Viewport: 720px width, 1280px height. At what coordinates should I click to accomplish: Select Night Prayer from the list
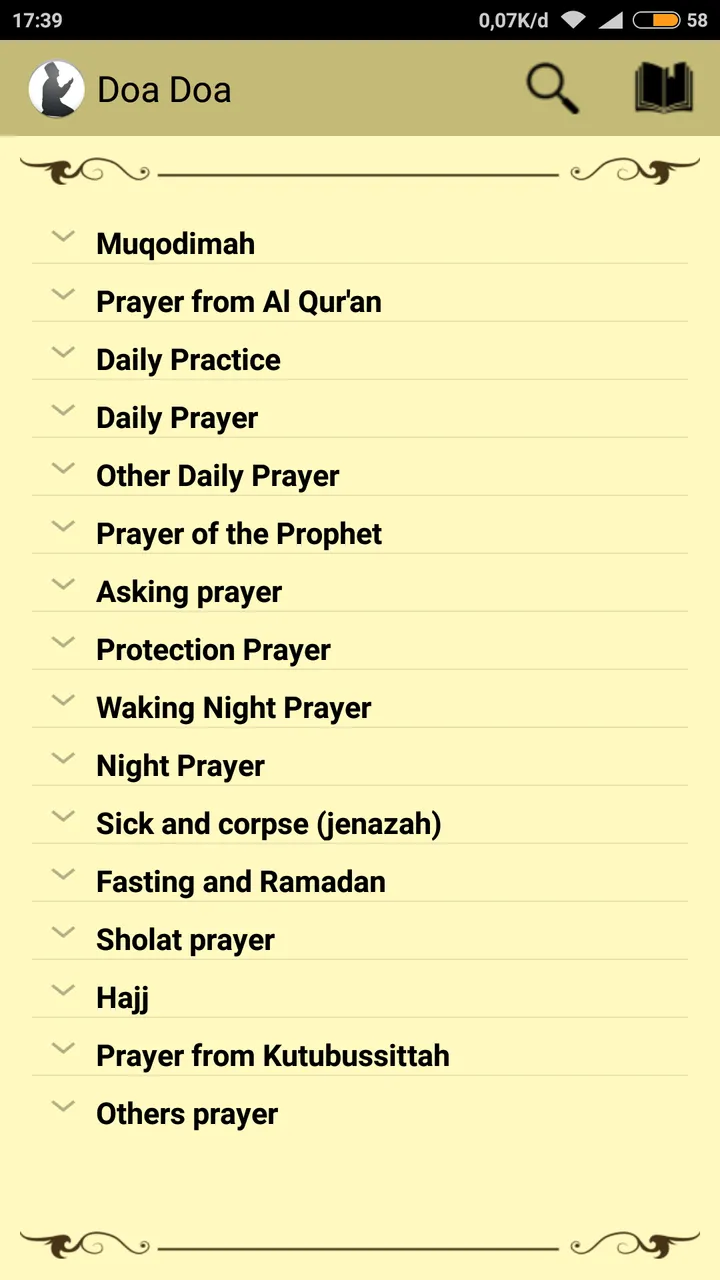point(180,765)
